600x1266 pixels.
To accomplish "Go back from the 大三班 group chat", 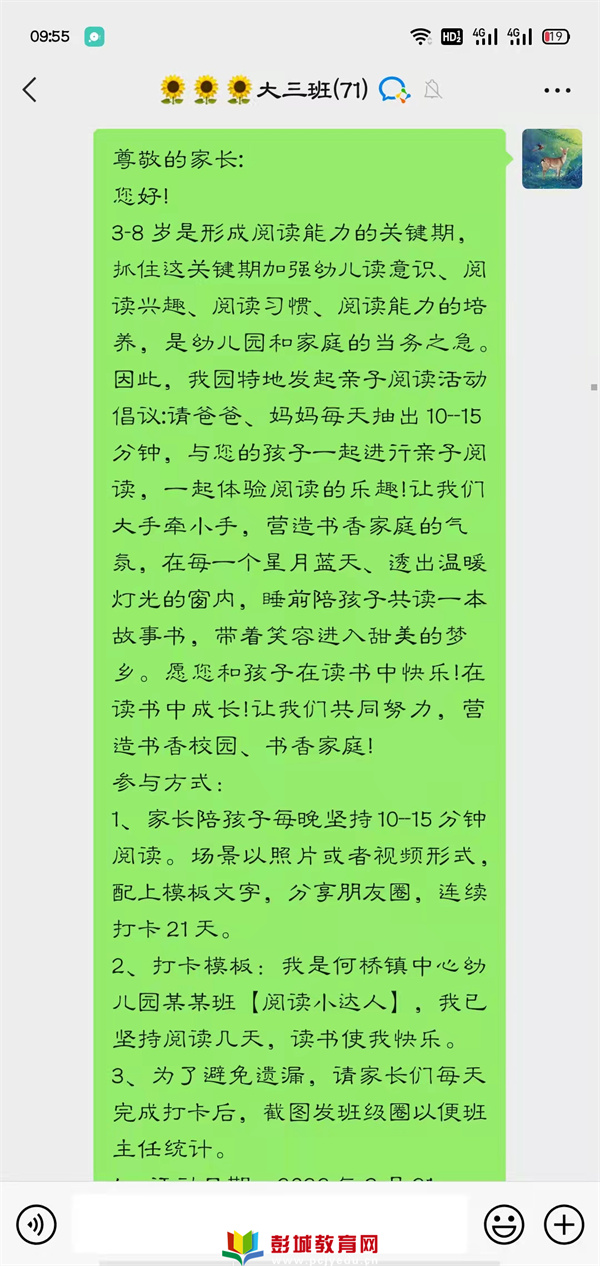I will (x=30, y=90).
